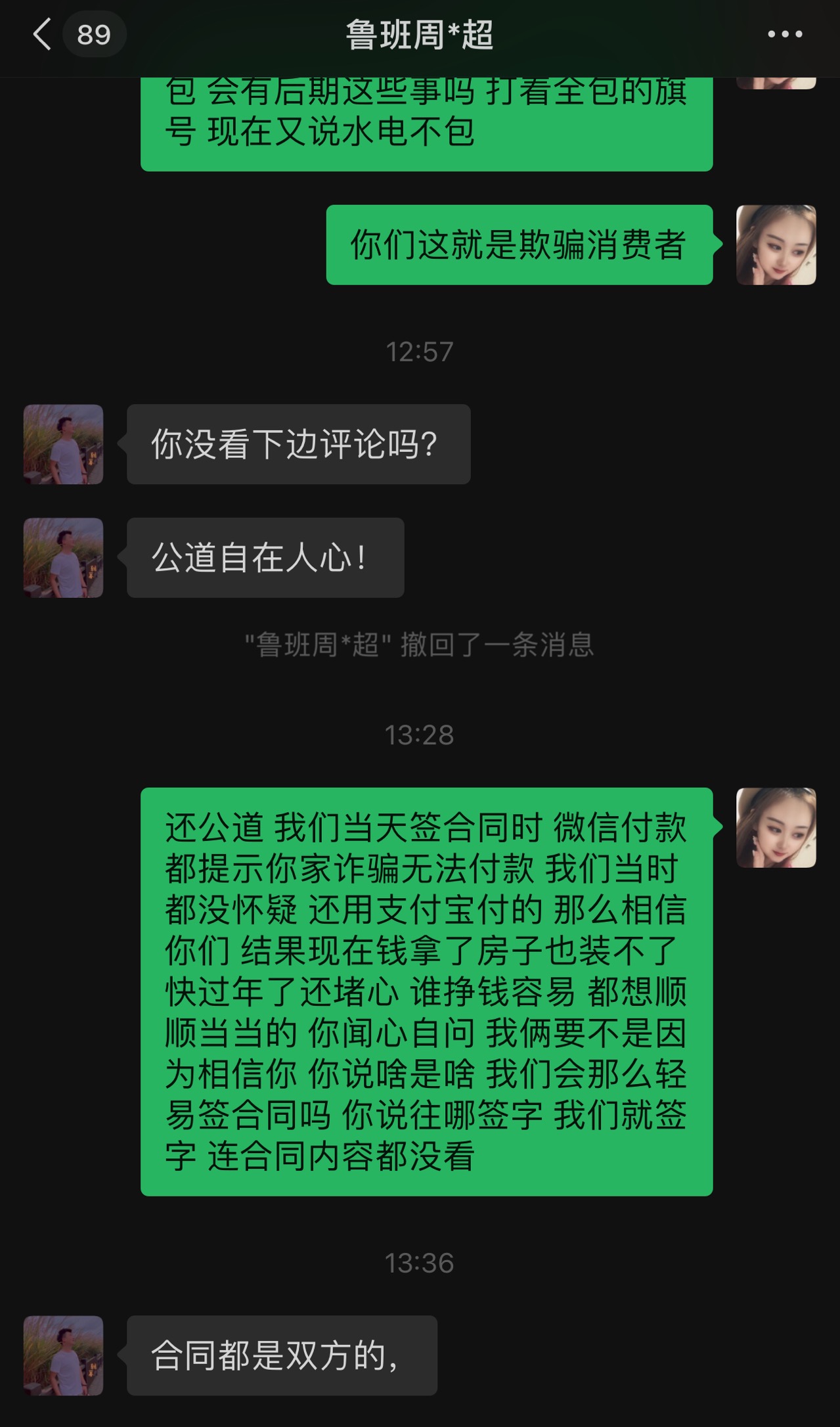This screenshot has width=840, height=1427.
Task: Tap my avatar beside the 还公道 message
Action: pos(776,828)
